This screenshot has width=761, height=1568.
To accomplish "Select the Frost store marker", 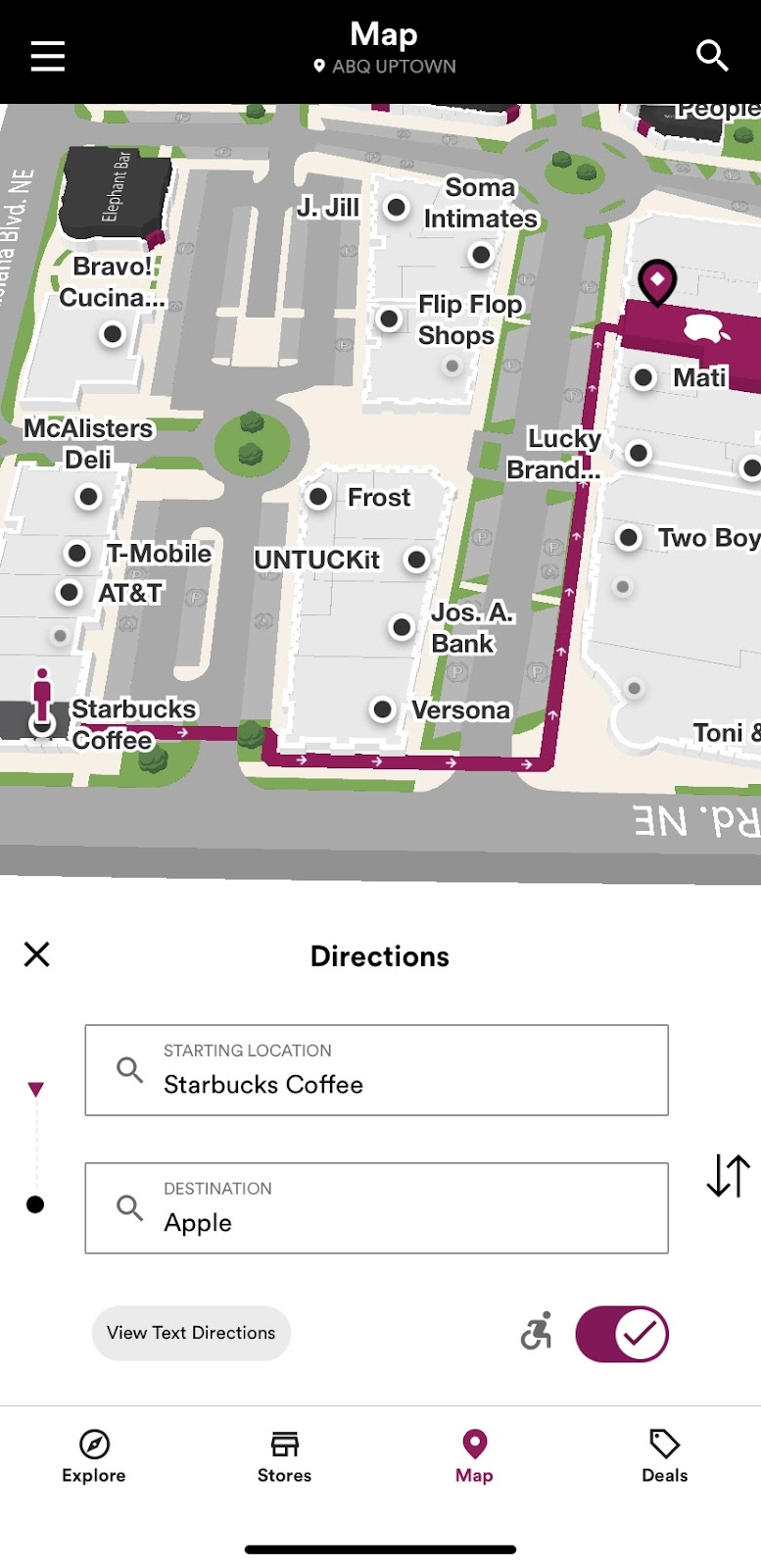I will click(x=318, y=497).
